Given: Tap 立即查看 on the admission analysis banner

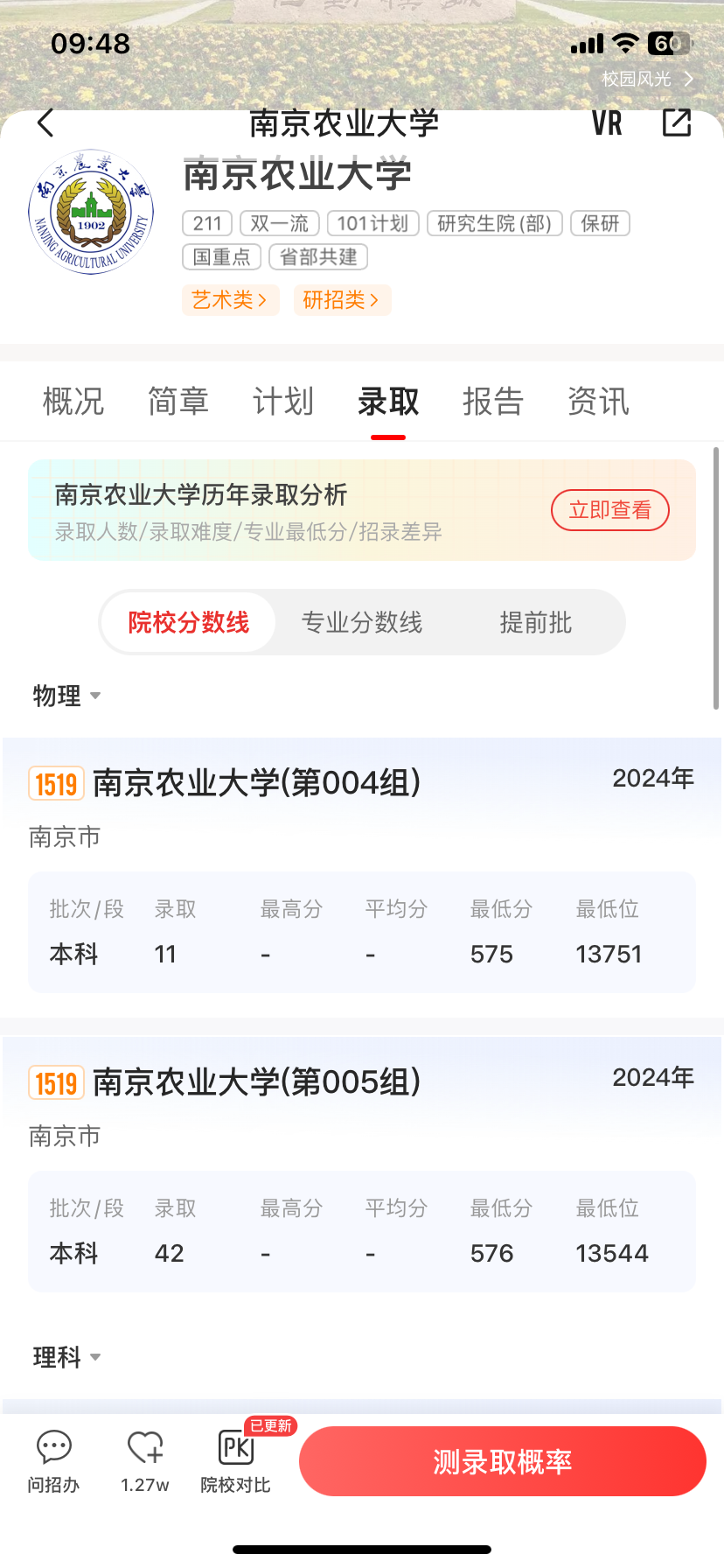Looking at the screenshot, I should [609, 510].
